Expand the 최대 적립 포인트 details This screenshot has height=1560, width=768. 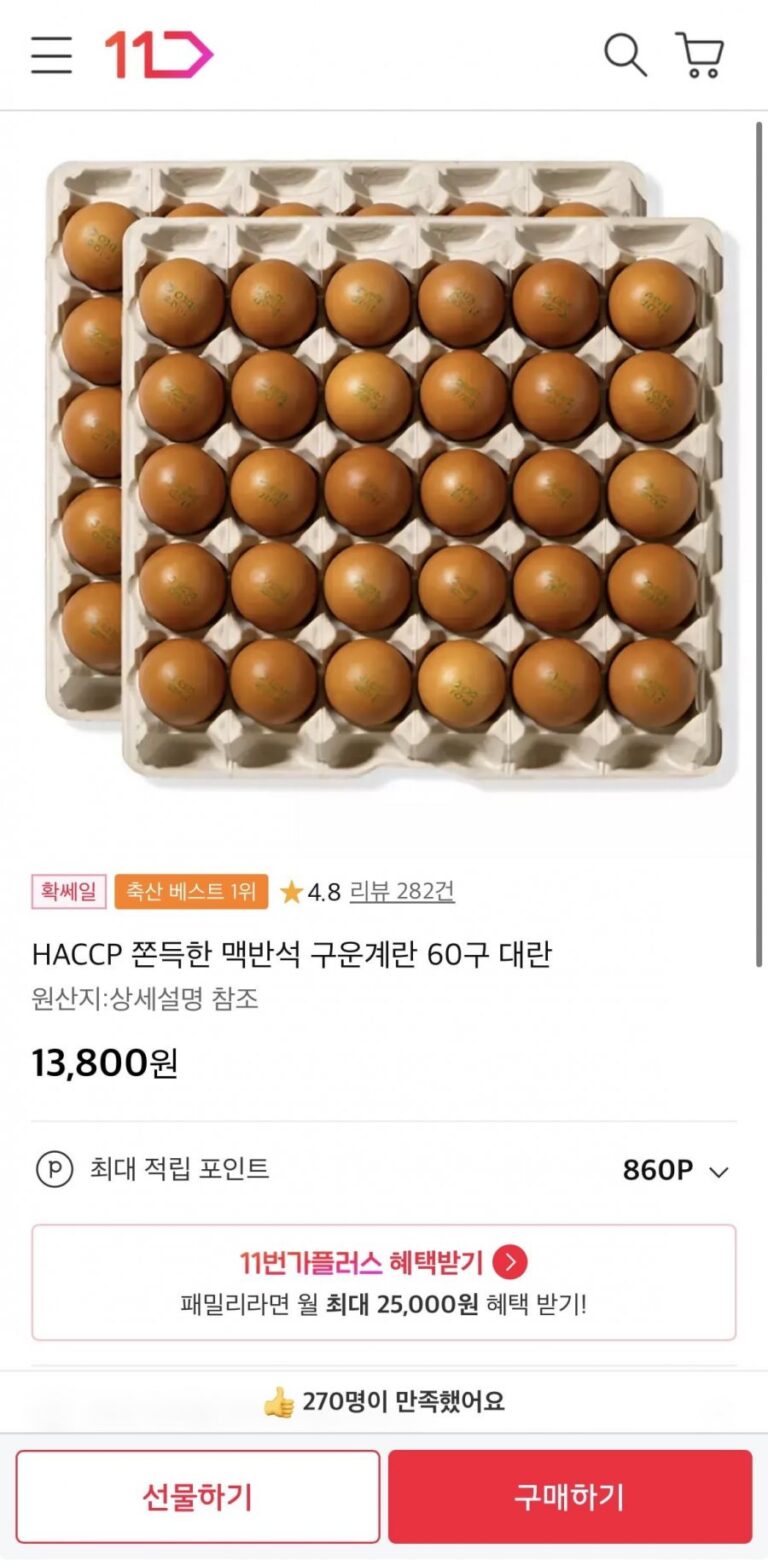[x=718, y=1171]
